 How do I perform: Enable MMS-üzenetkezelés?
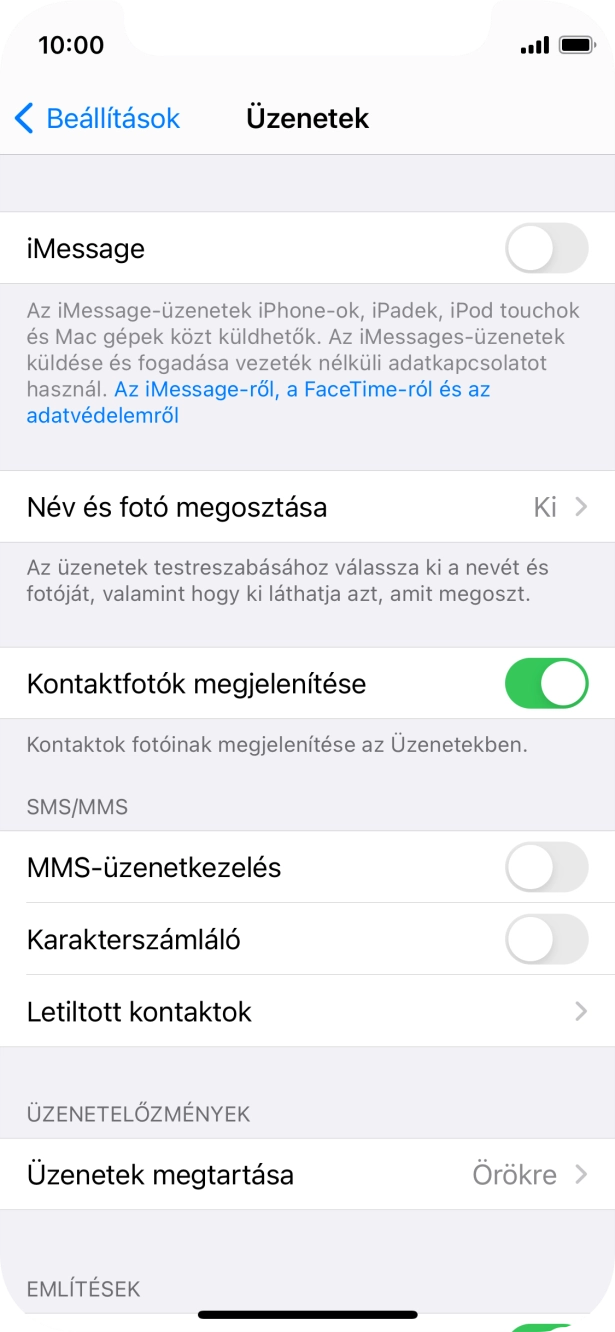click(x=546, y=867)
